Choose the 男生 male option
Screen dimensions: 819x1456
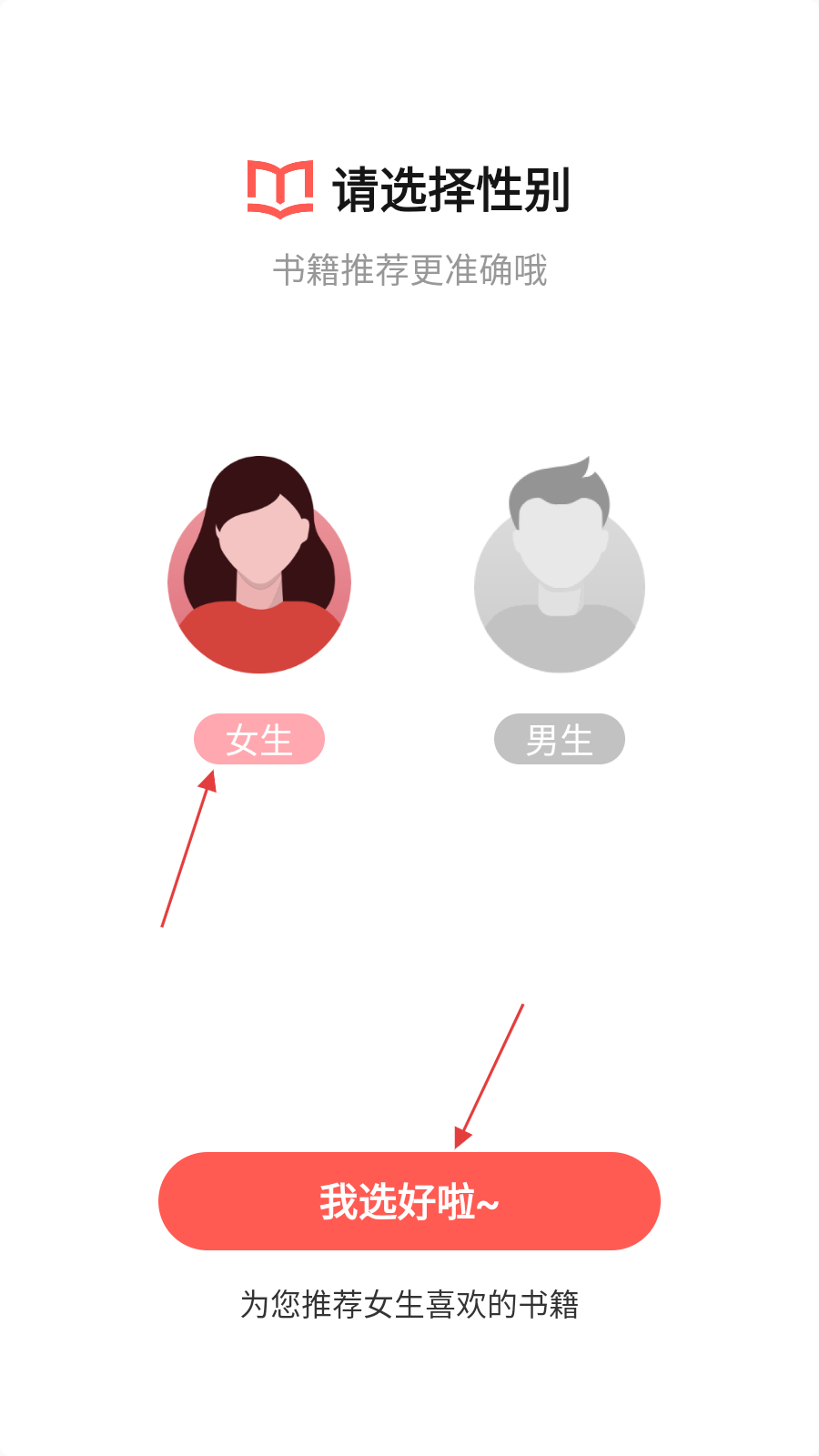(x=559, y=739)
